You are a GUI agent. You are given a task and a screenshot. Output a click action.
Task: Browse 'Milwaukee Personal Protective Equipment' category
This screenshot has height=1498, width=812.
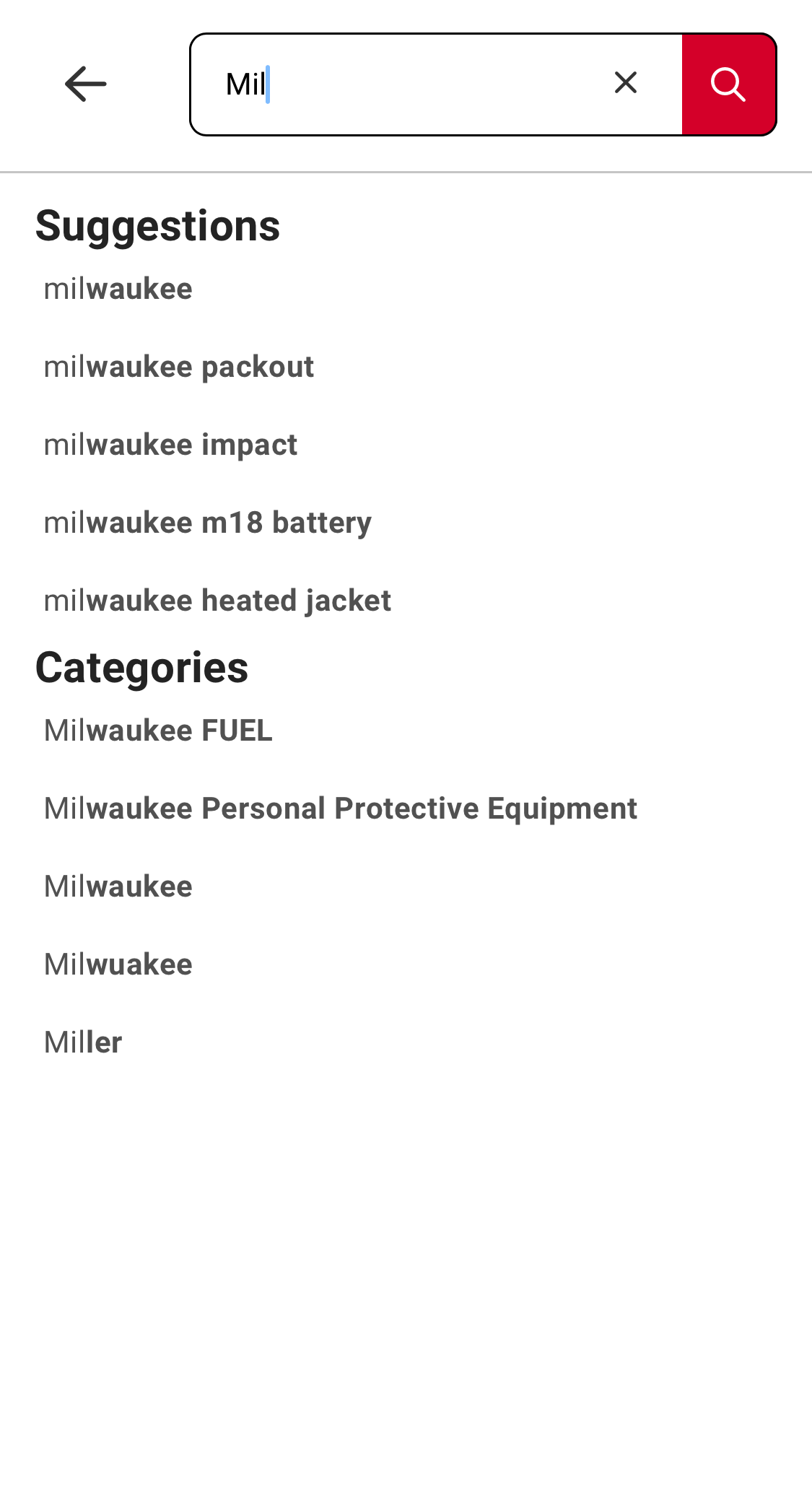click(x=341, y=809)
